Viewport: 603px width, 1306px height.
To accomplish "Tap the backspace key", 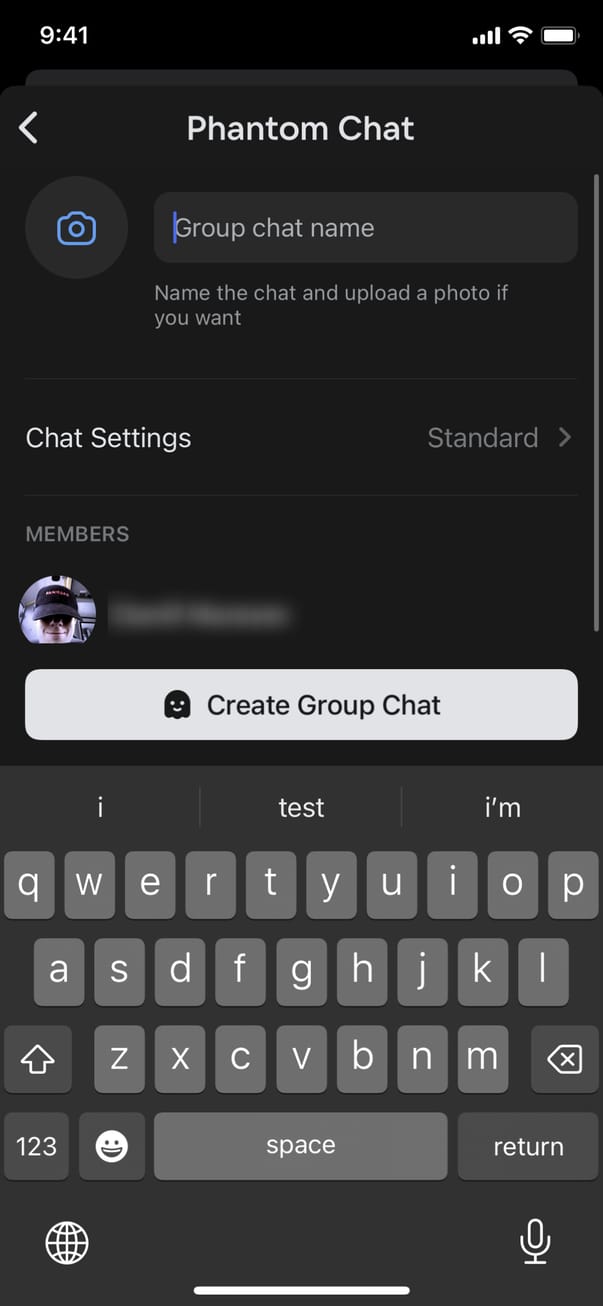I will click(565, 1059).
